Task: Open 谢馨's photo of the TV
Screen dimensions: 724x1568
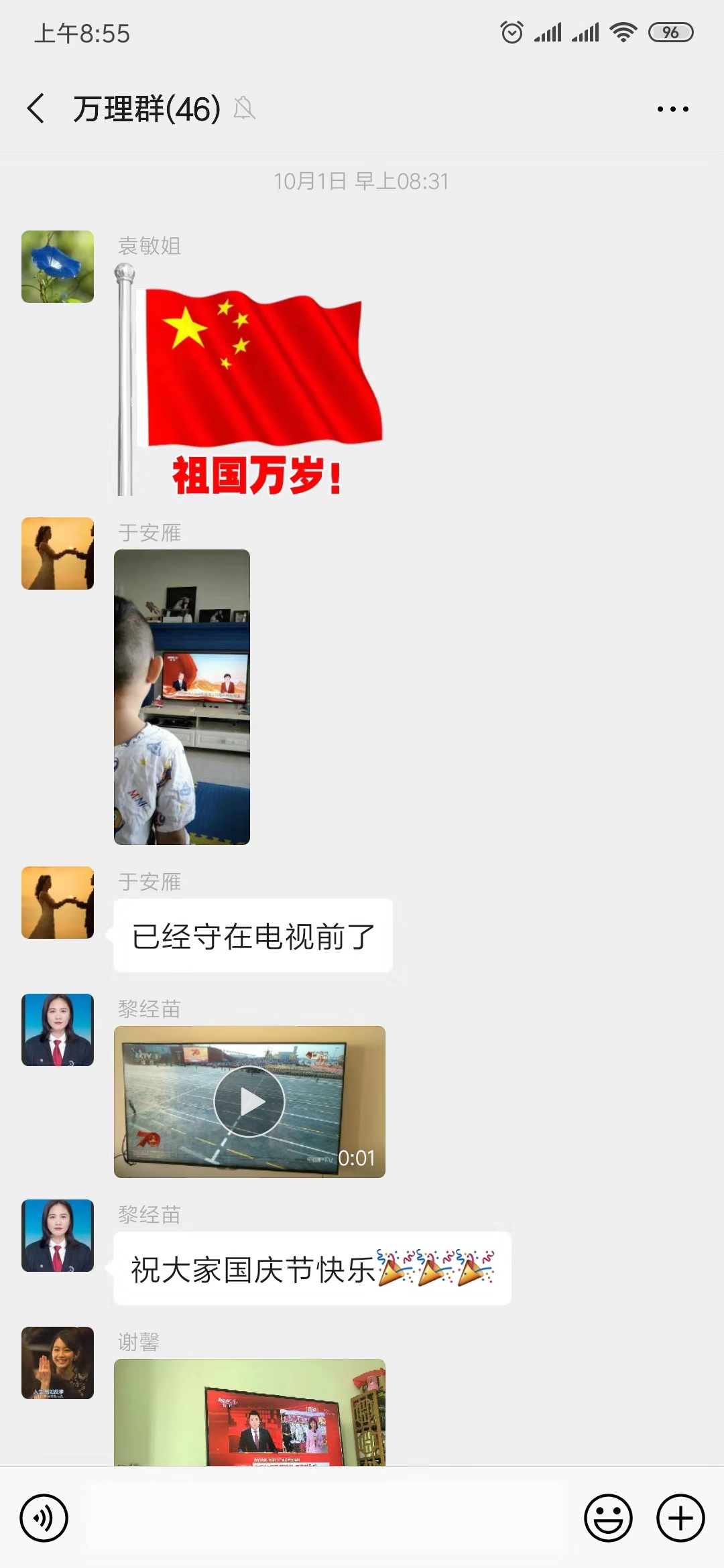Action: [249, 1413]
